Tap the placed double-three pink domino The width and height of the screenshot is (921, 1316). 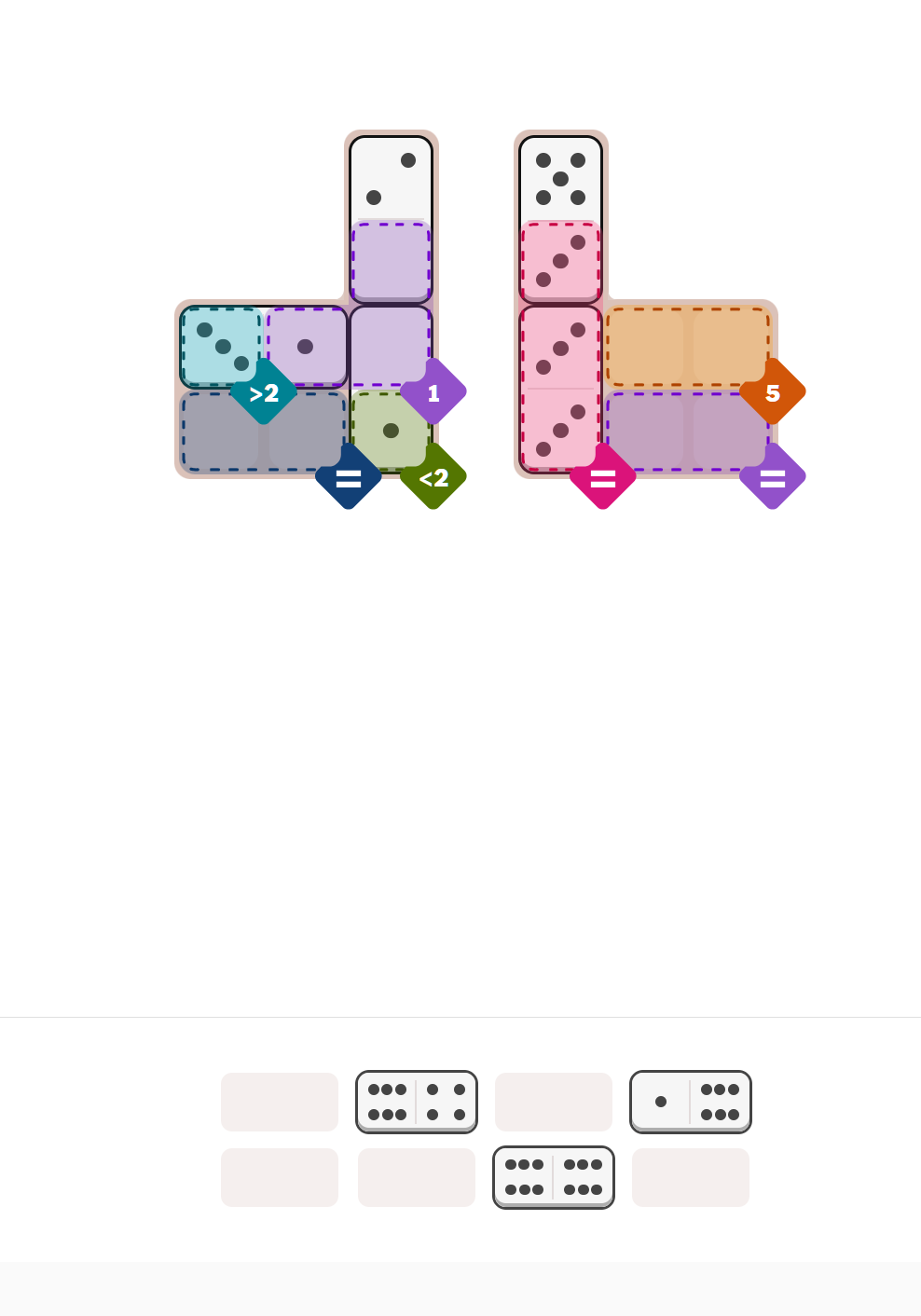coord(560,389)
